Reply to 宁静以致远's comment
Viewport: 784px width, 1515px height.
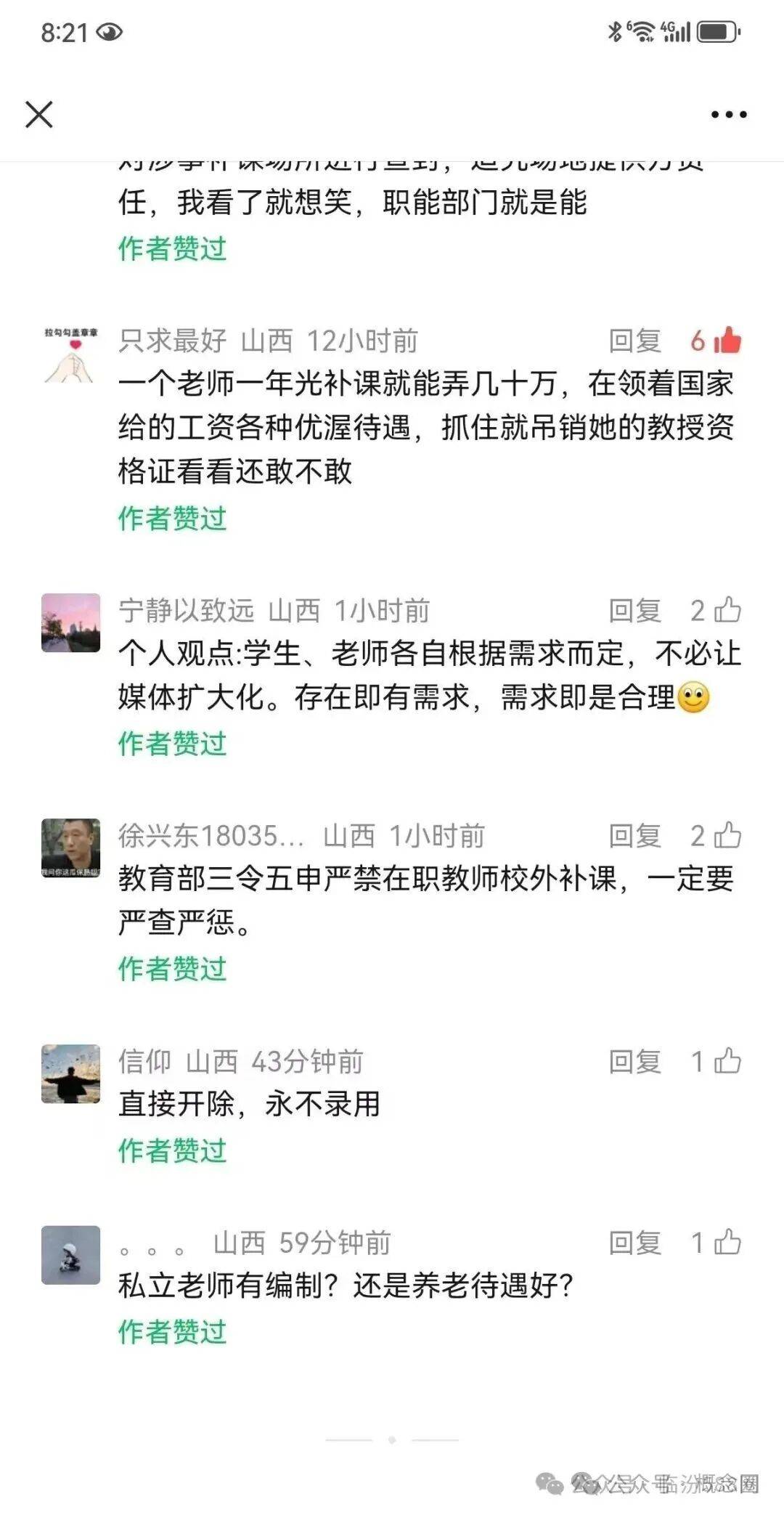(x=634, y=611)
